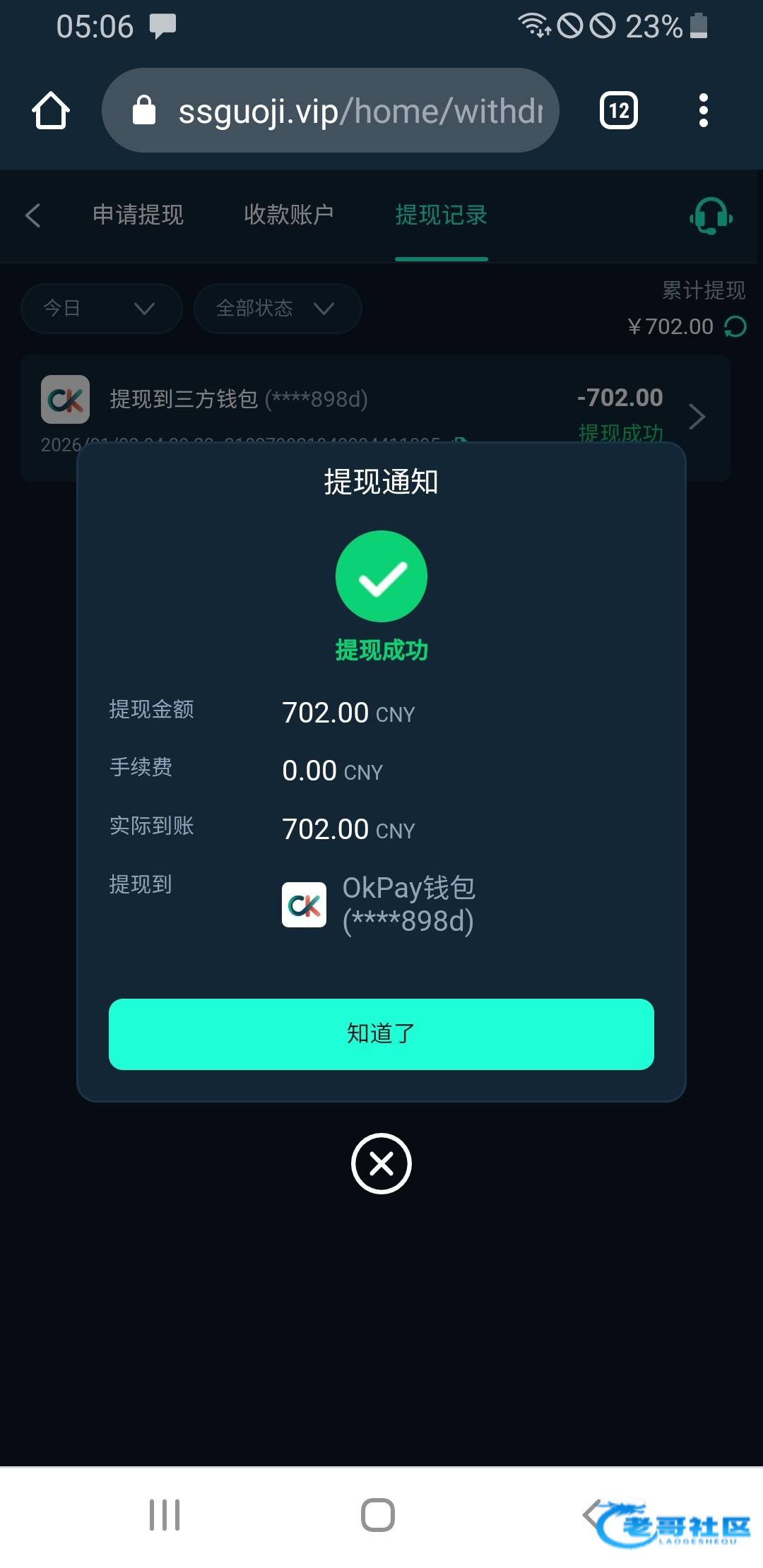Select the 提现记录 tab
Image resolution: width=763 pixels, height=1568 pixels.
click(x=441, y=215)
